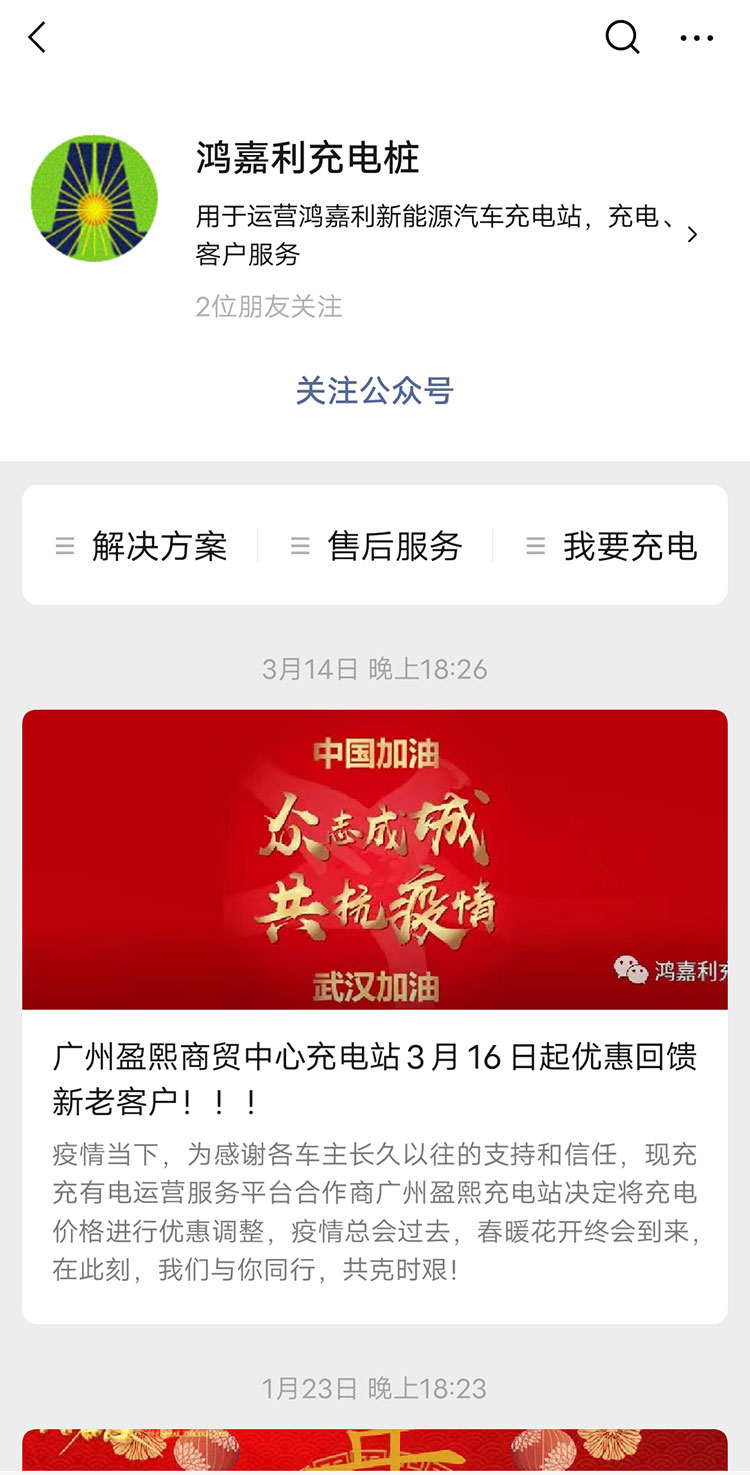This screenshot has height=1475, width=750.
Task: Expand the account description via the right chevron
Action: tap(690, 234)
